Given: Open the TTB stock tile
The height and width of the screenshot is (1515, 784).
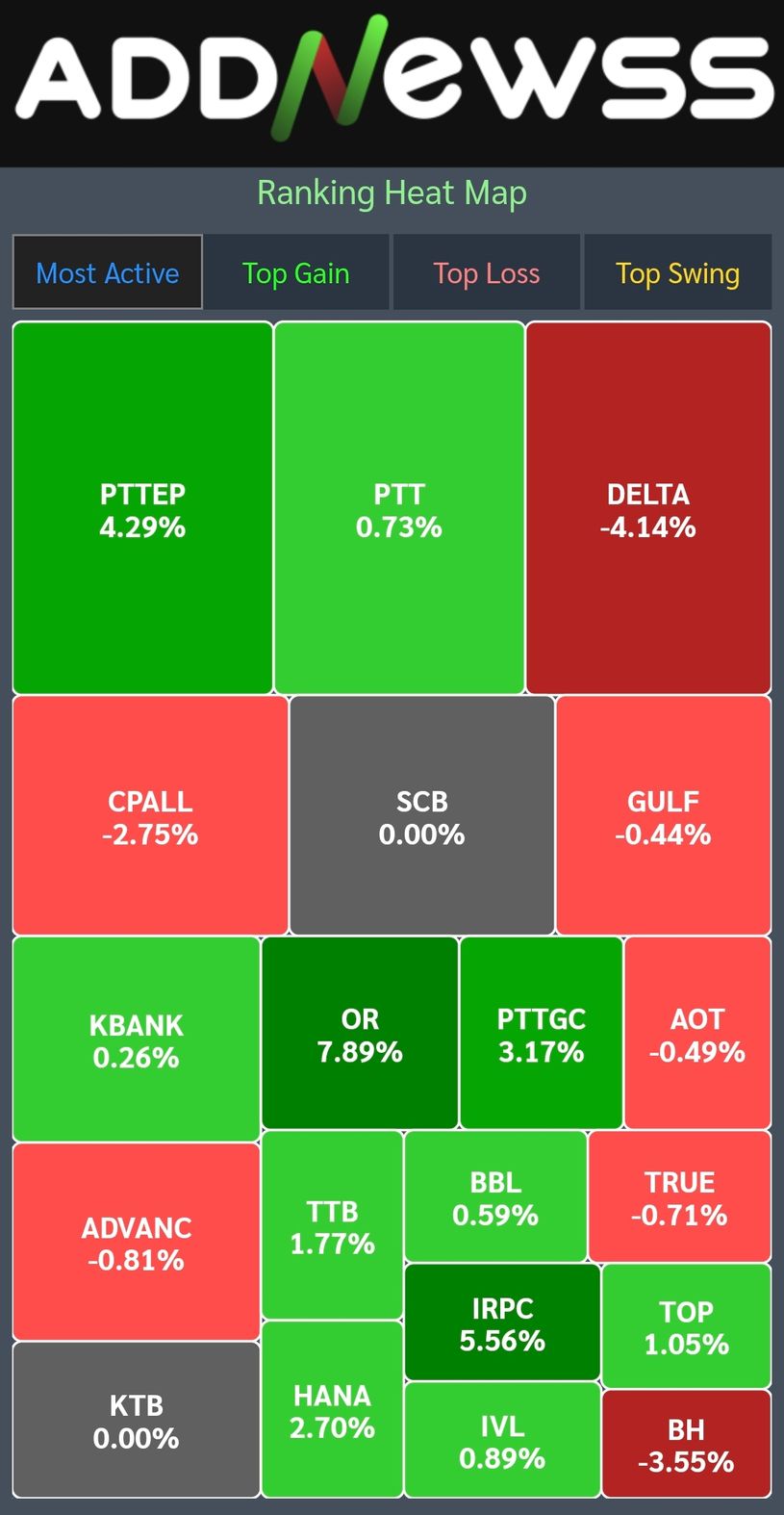Looking at the screenshot, I should (332, 1226).
